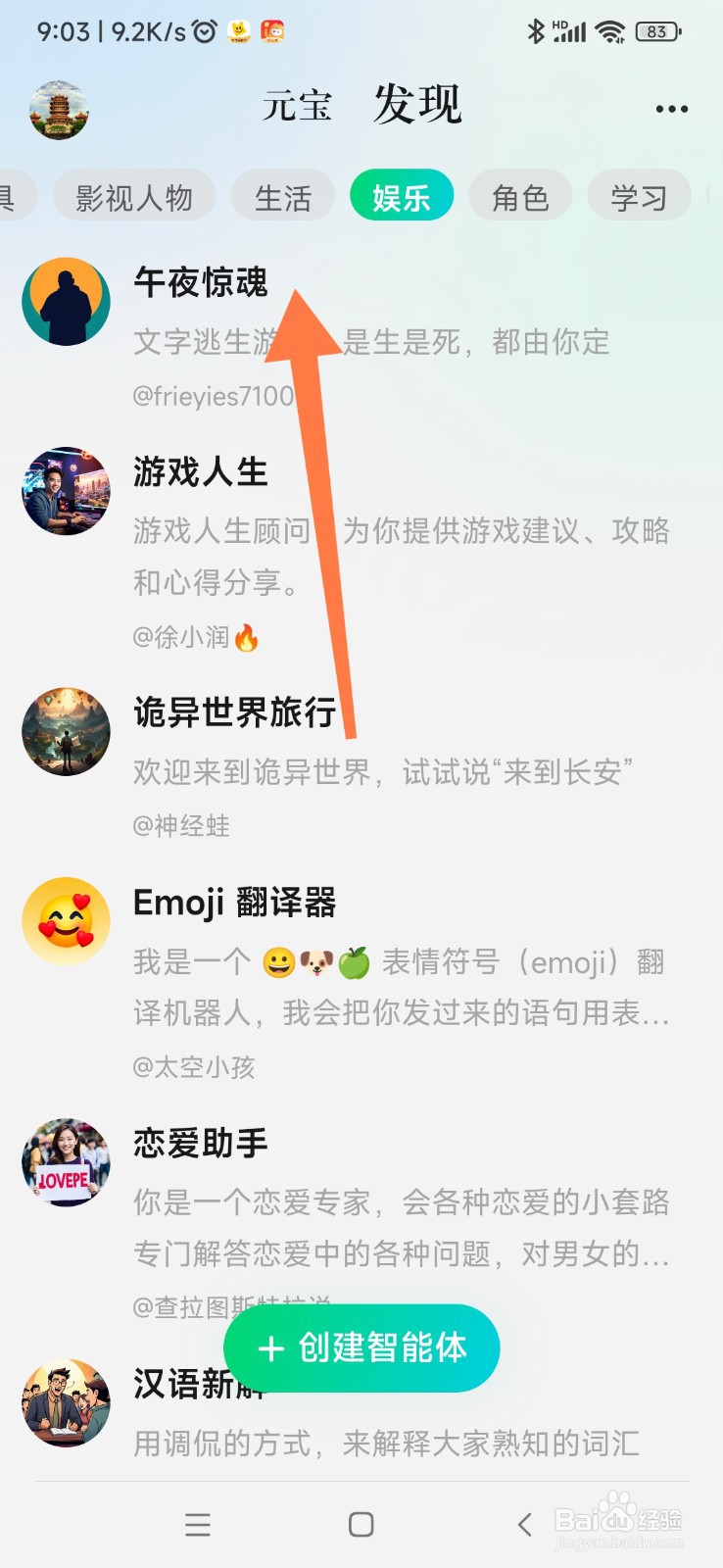The image size is (723, 1568).
Task: Switch to the 学习 category
Action: (639, 195)
